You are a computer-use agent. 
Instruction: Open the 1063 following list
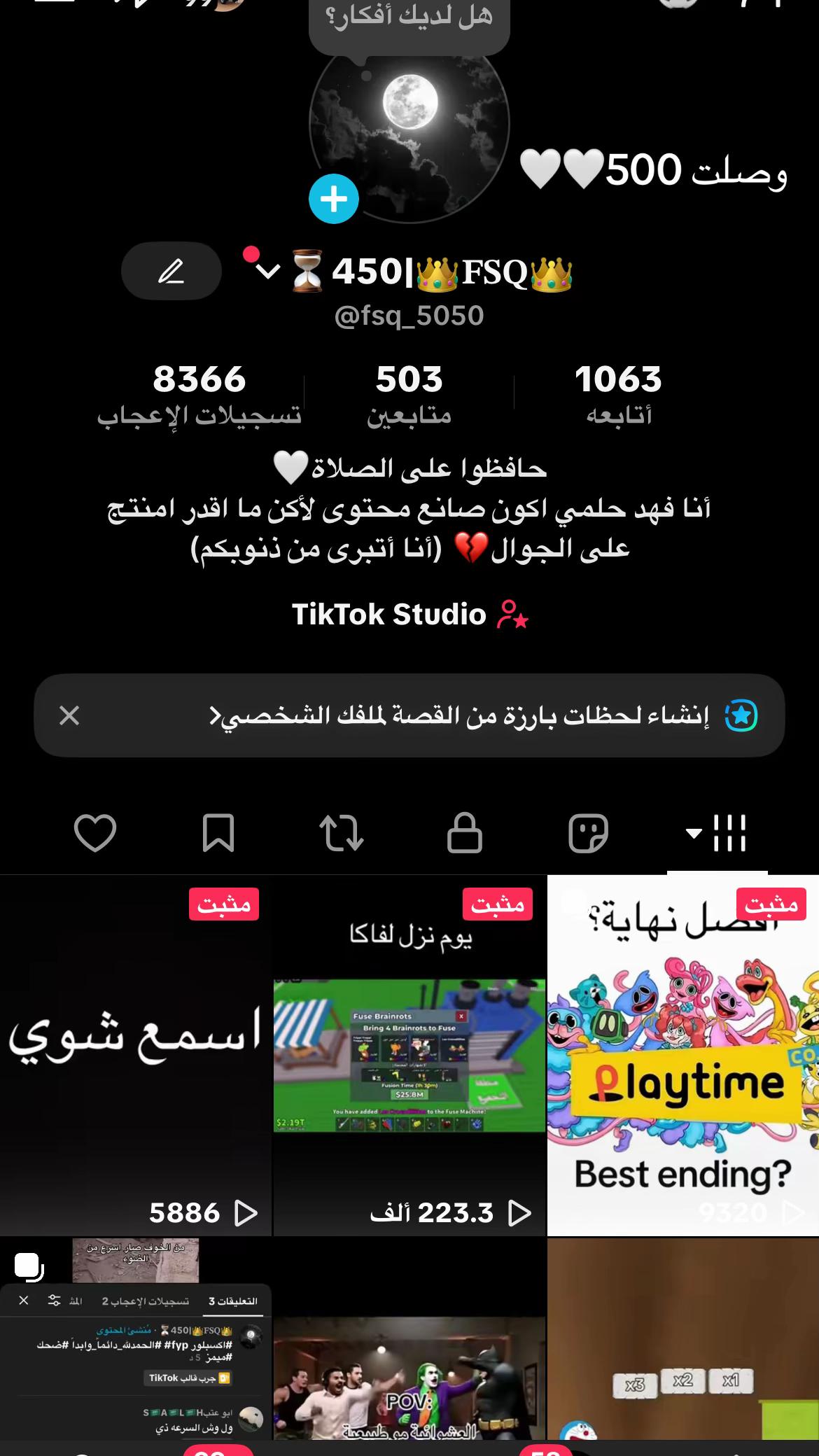click(619, 394)
